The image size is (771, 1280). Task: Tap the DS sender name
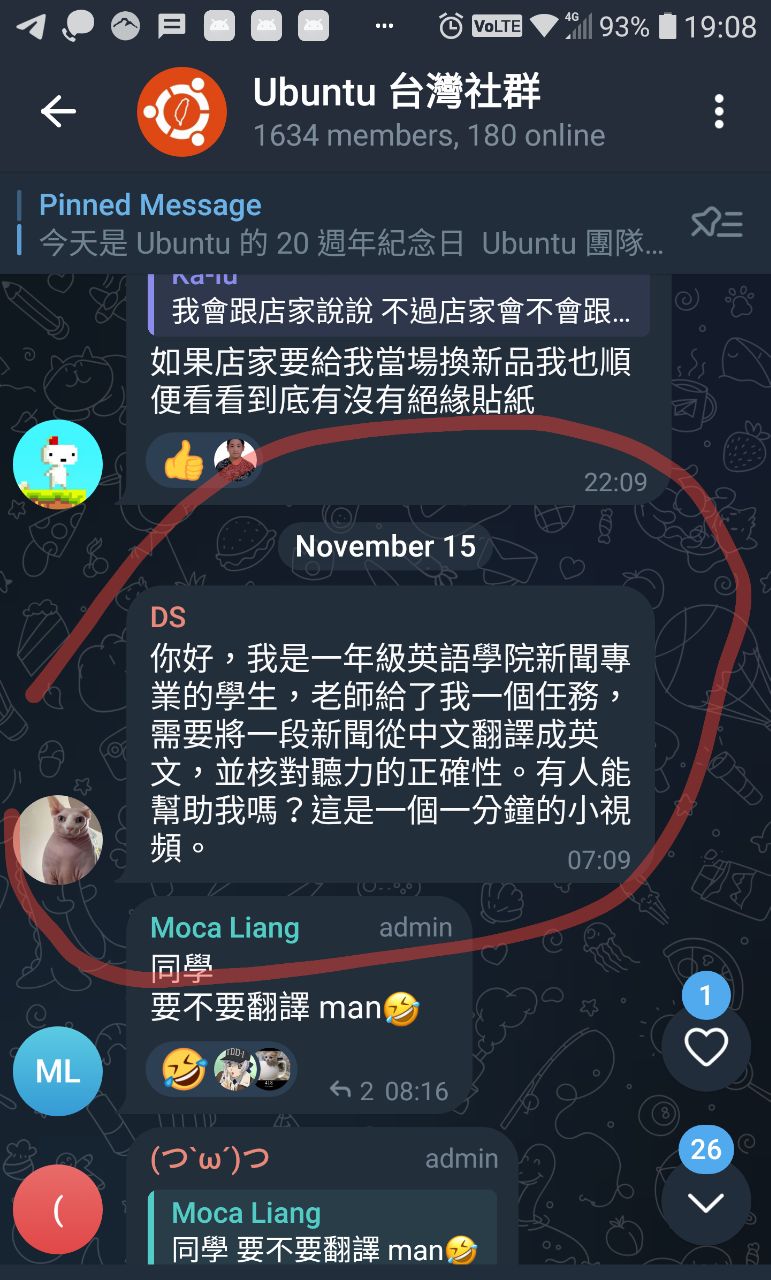tap(168, 617)
